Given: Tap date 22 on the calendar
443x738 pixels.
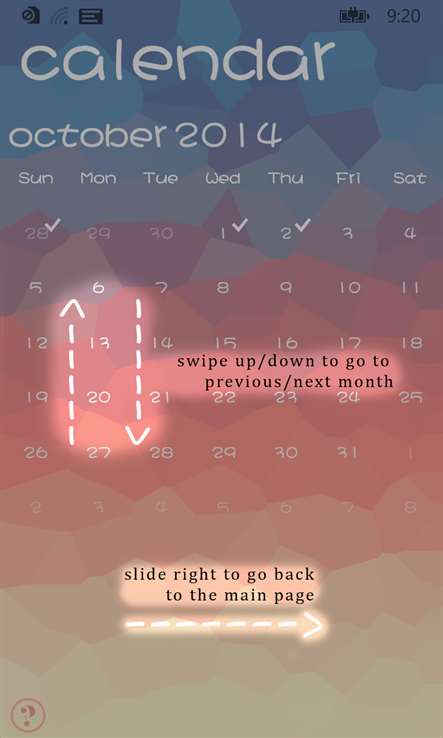Looking at the screenshot, I should pos(223,398).
